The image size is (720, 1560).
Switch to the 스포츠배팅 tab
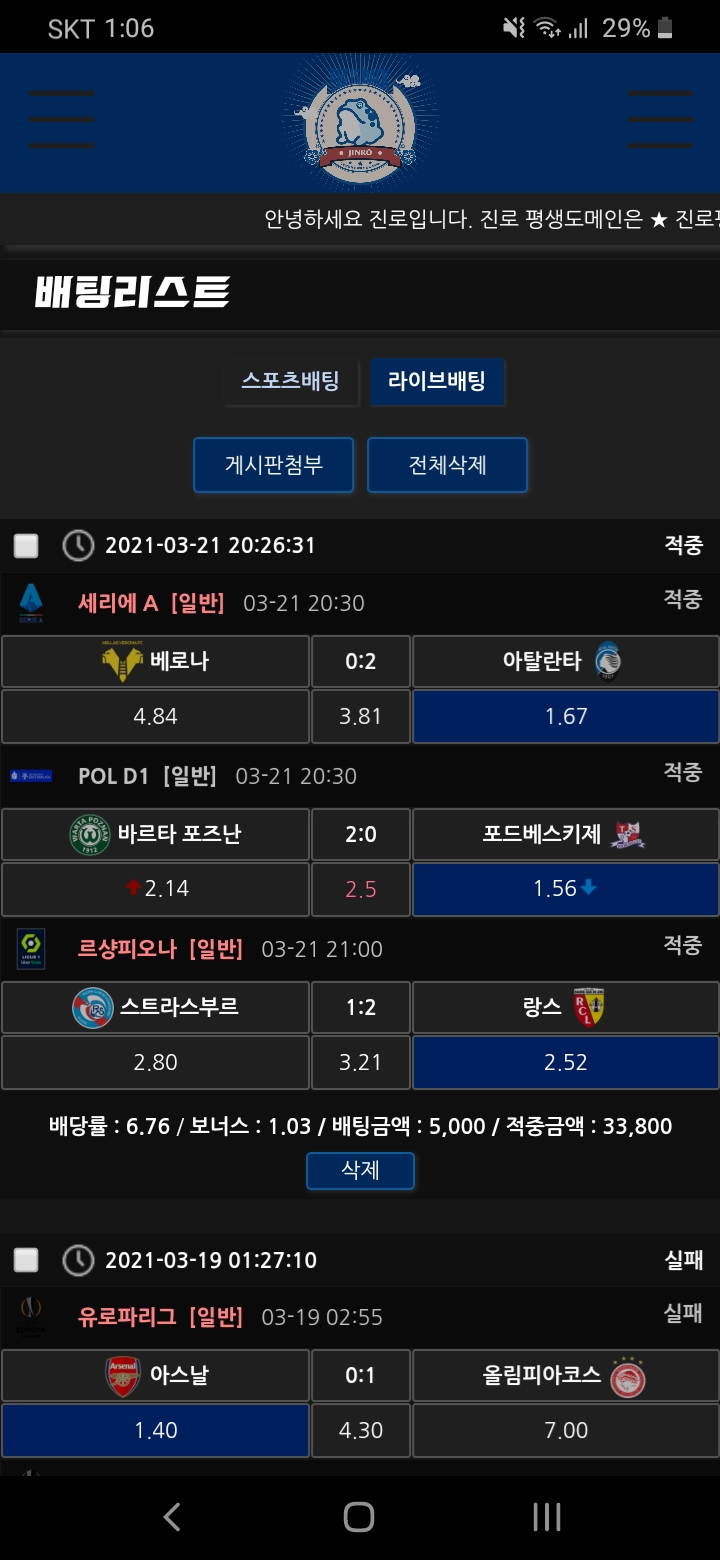pyautogui.click(x=290, y=381)
